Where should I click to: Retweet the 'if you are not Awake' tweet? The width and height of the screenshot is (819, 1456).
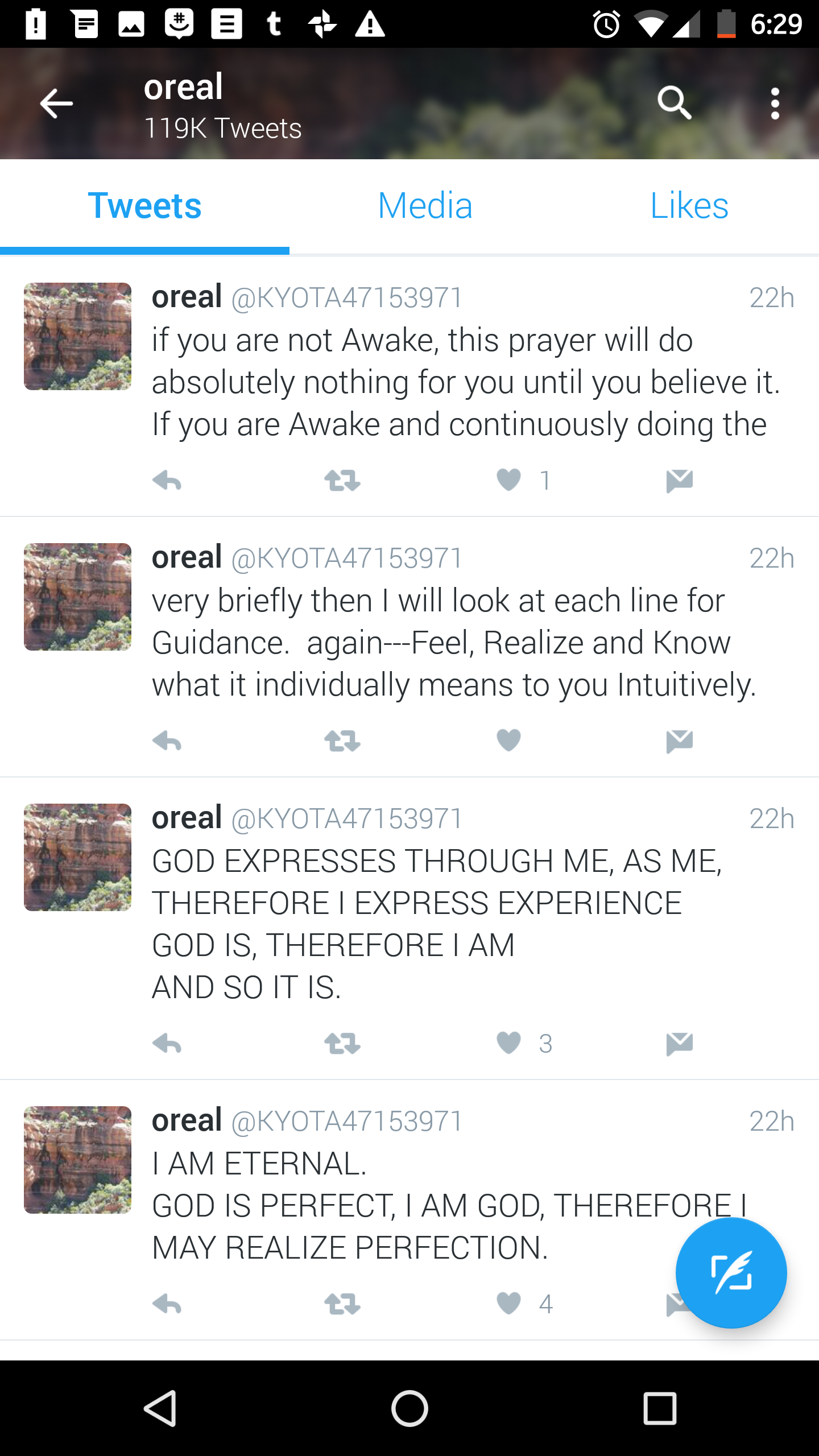(x=342, y=481)
